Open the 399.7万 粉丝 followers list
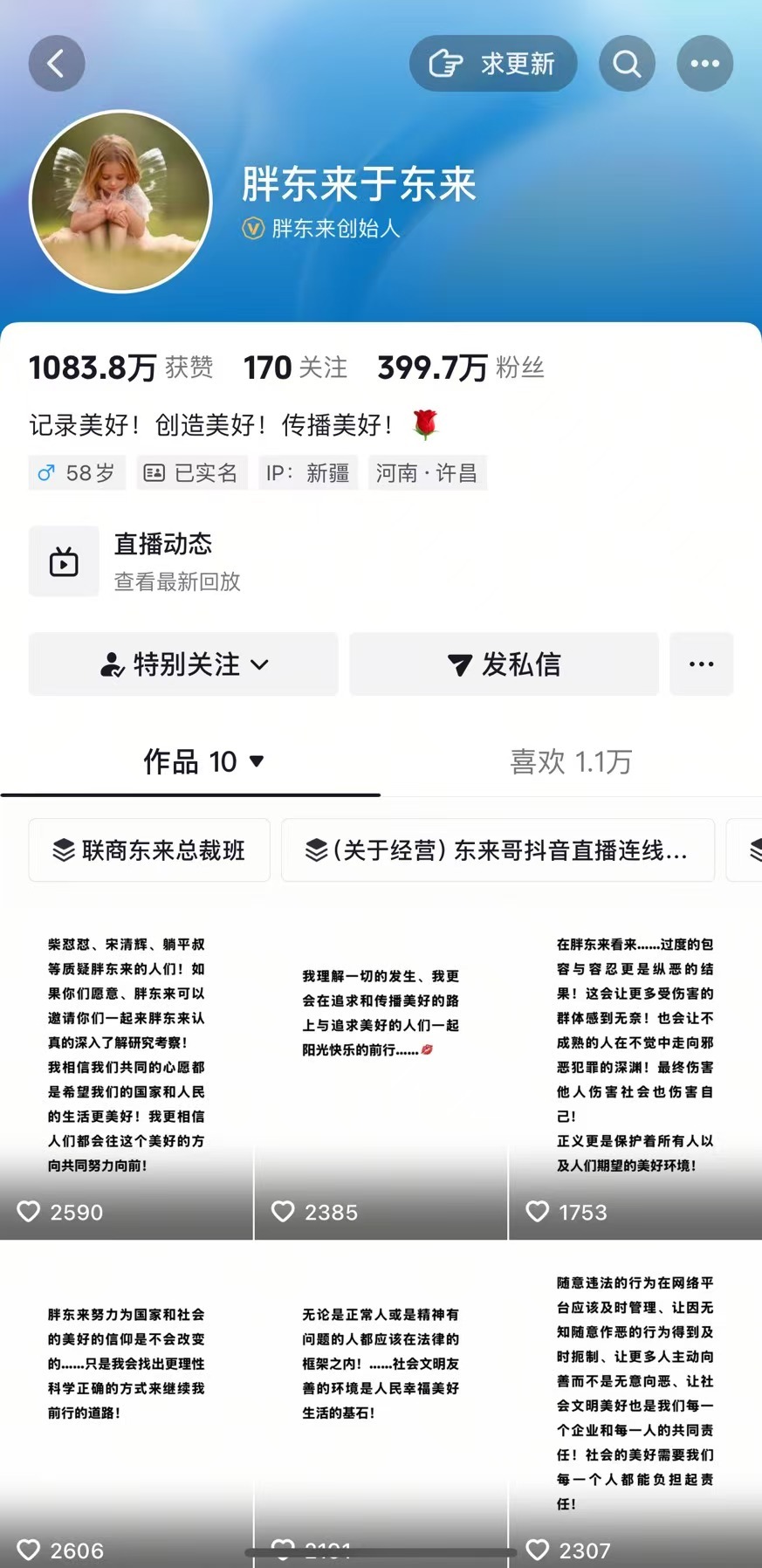Image resolution: width=762 pixels, height=1568 pixels. [x=460, y=368]
